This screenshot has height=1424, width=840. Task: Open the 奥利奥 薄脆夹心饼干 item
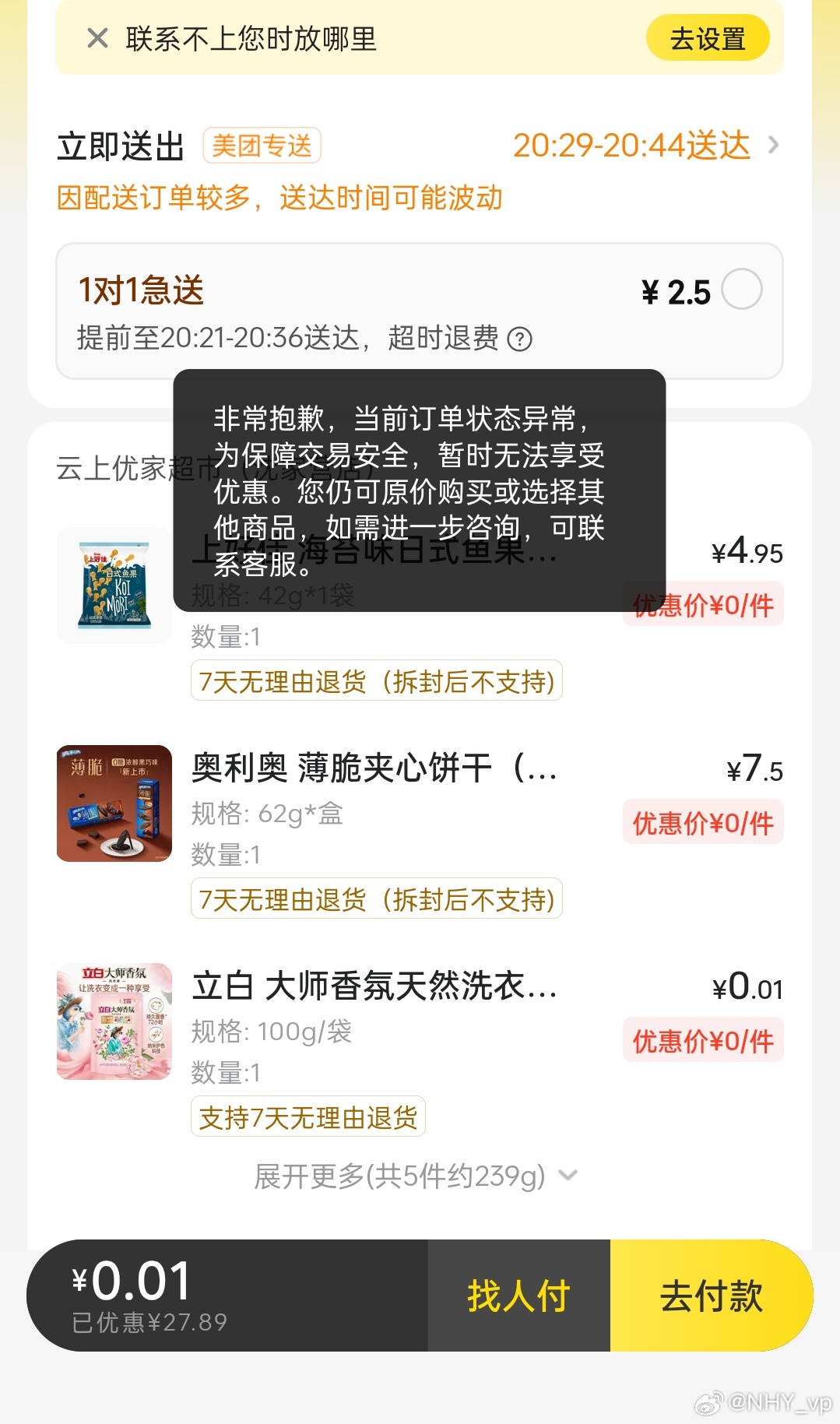tap(374, 768)
